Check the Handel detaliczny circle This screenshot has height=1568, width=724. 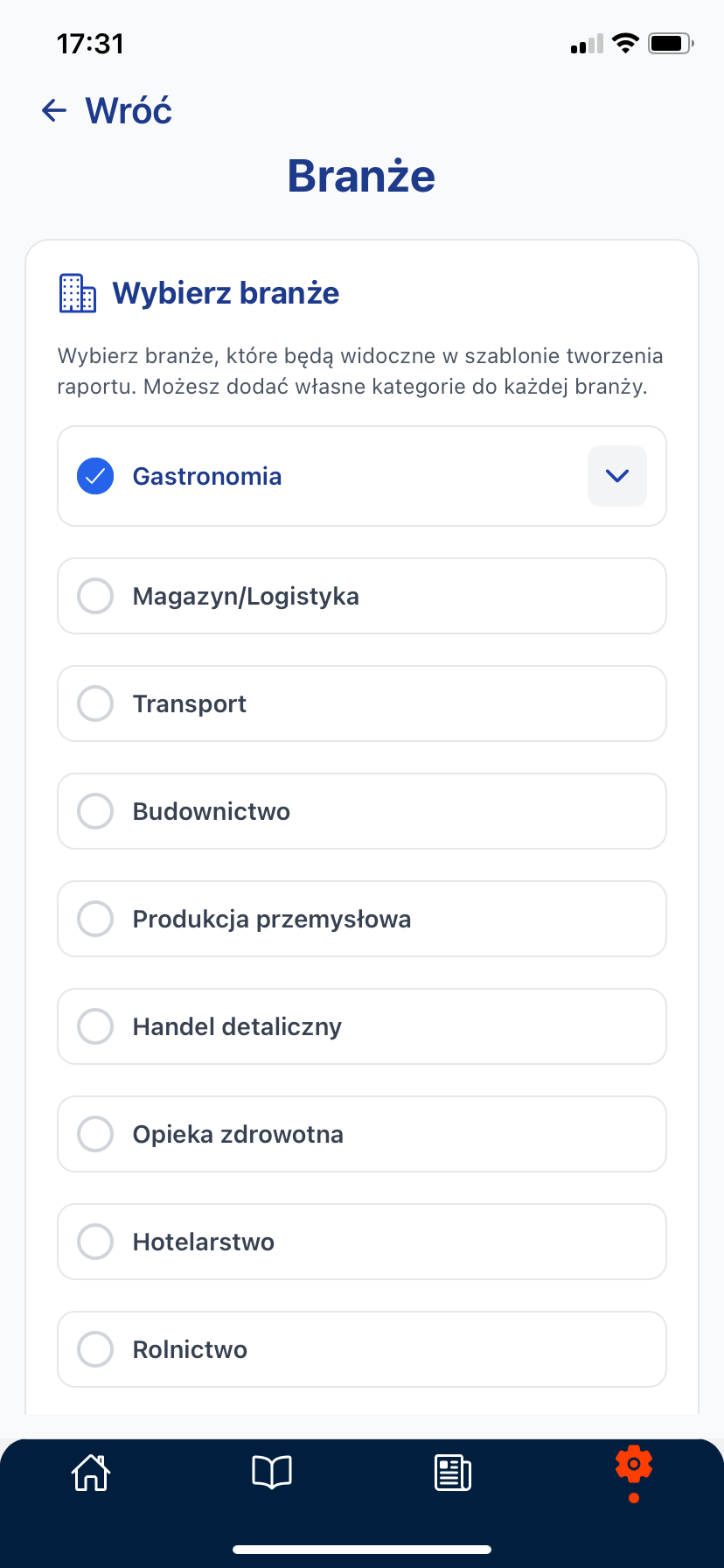pos(95,1026)
